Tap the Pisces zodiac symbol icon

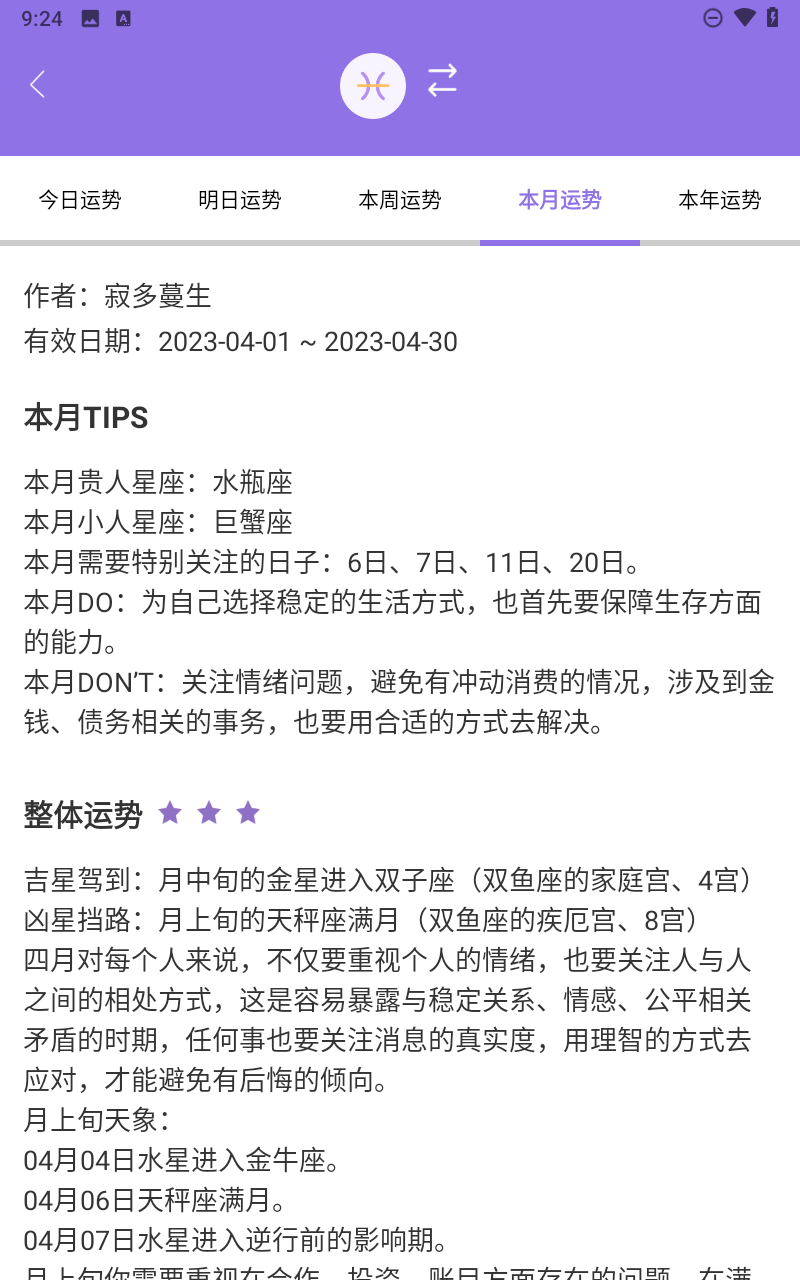click(373, 85)
